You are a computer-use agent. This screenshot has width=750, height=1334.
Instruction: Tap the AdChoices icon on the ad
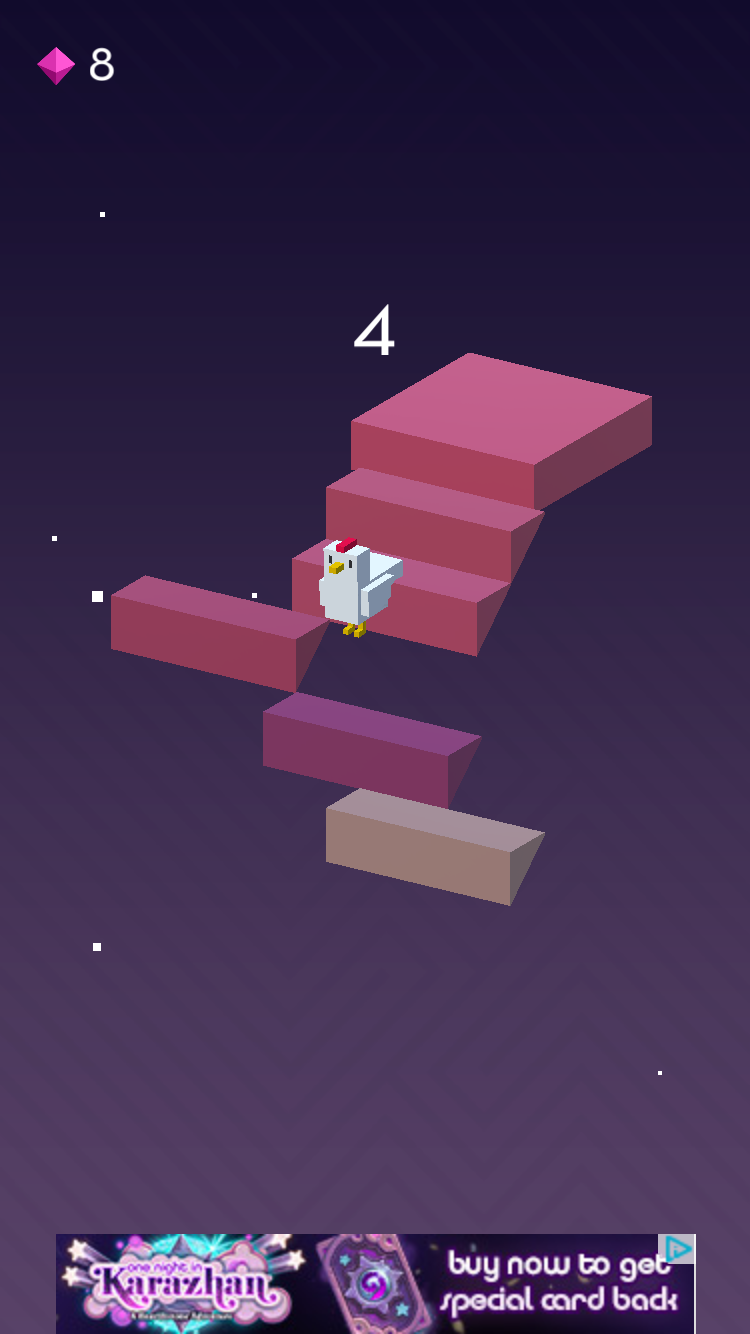tap(680, 1249)
